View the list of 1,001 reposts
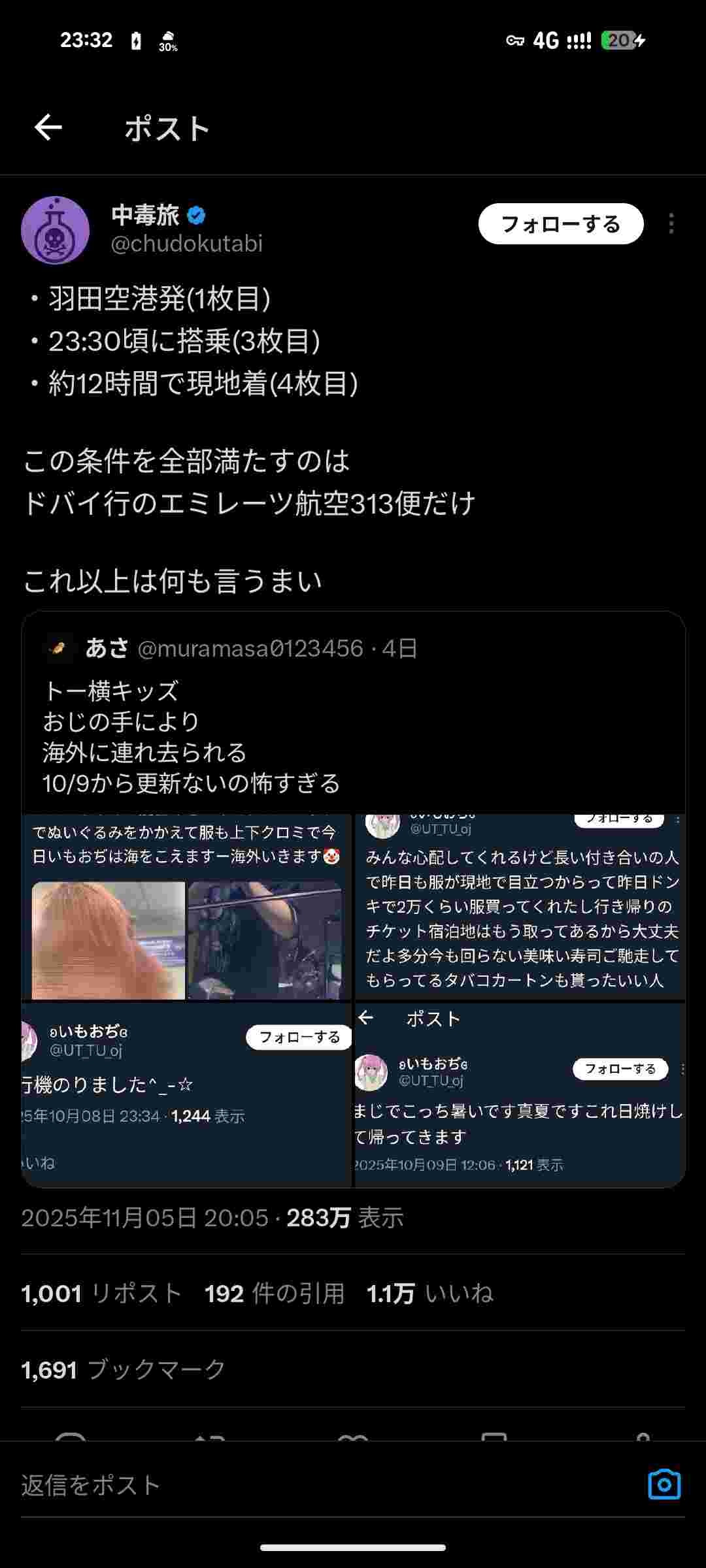 101,1294
